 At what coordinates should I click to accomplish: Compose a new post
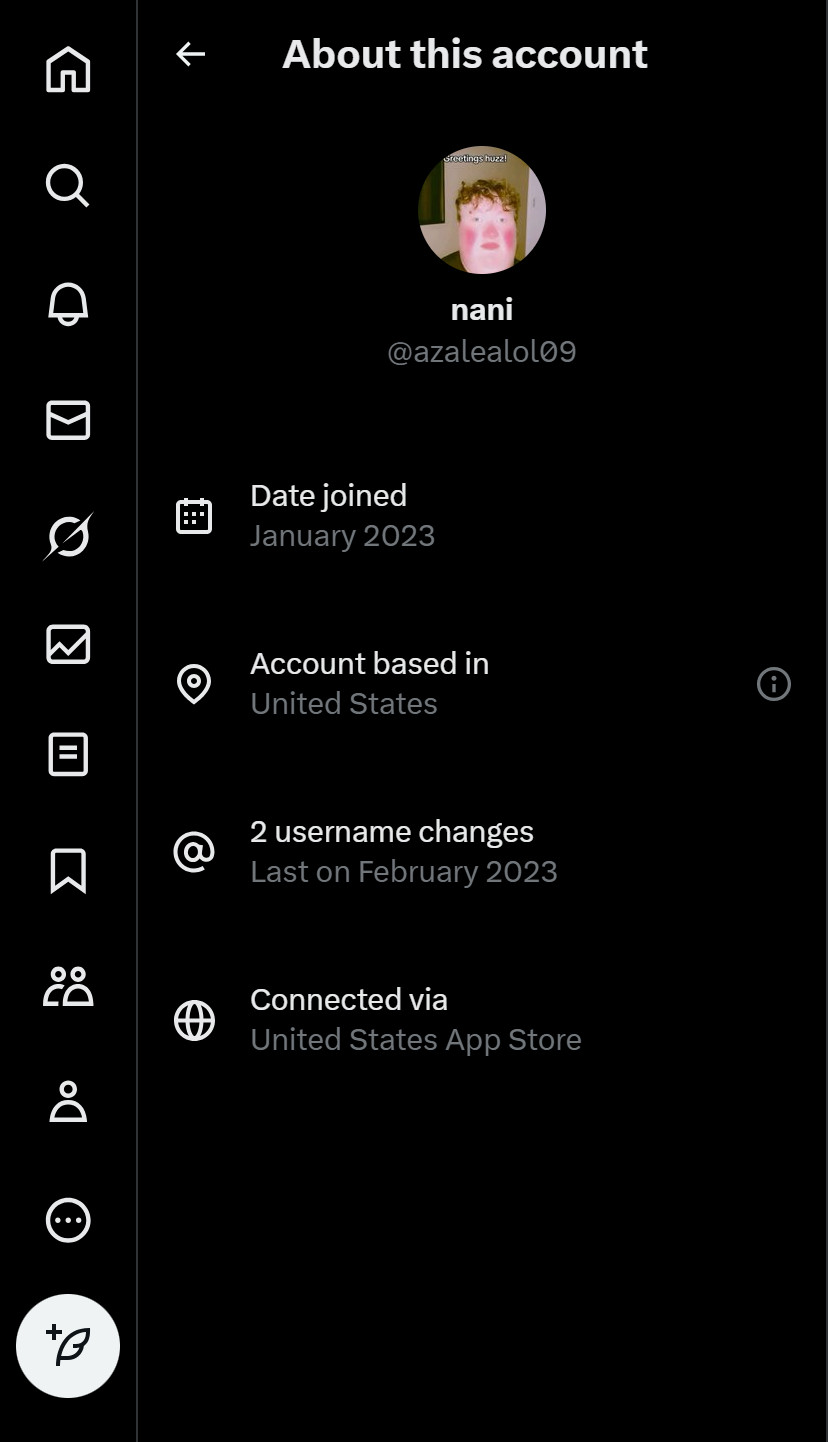click(68, 1346)
